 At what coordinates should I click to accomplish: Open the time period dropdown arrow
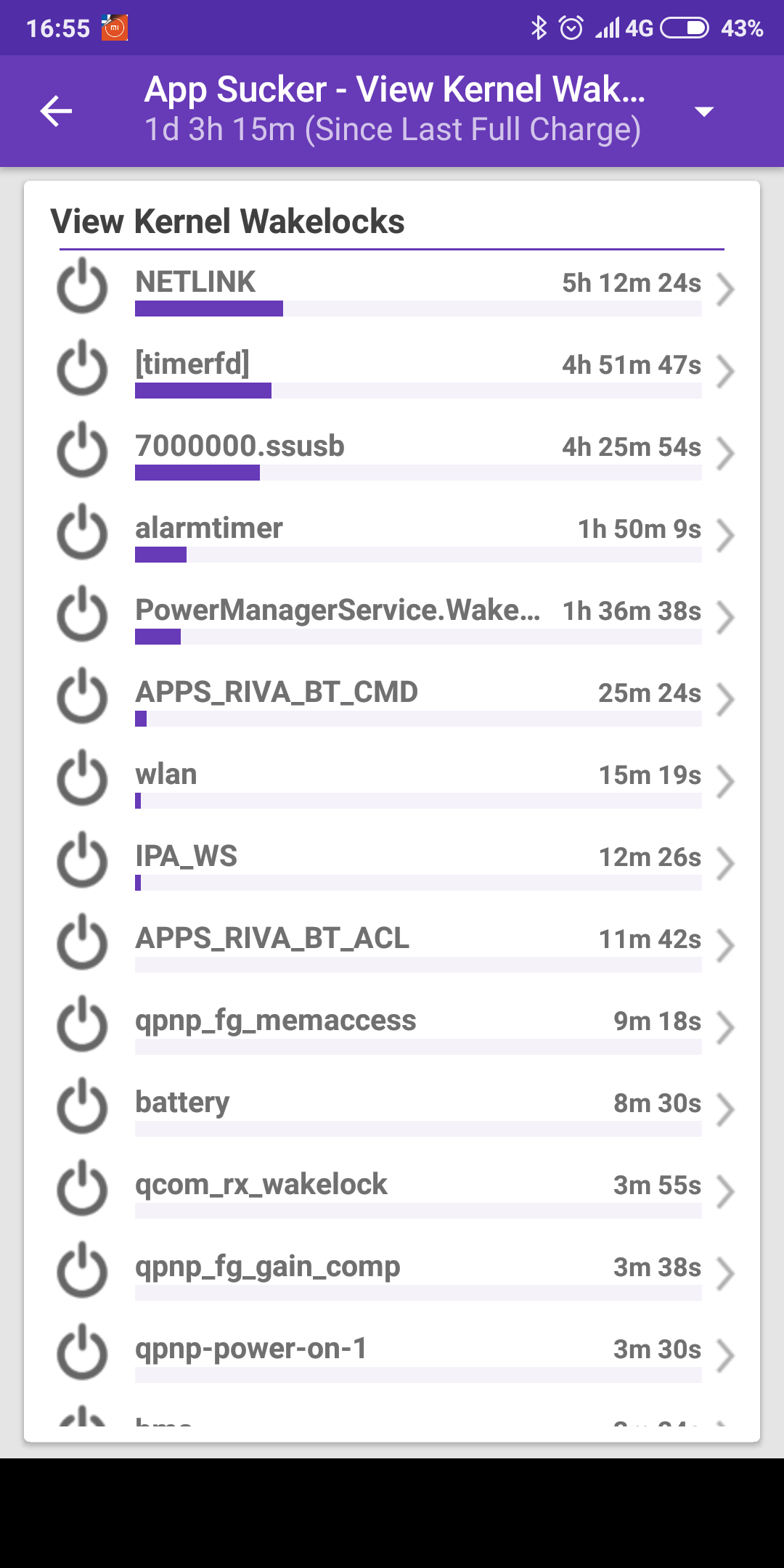(703, 111)
